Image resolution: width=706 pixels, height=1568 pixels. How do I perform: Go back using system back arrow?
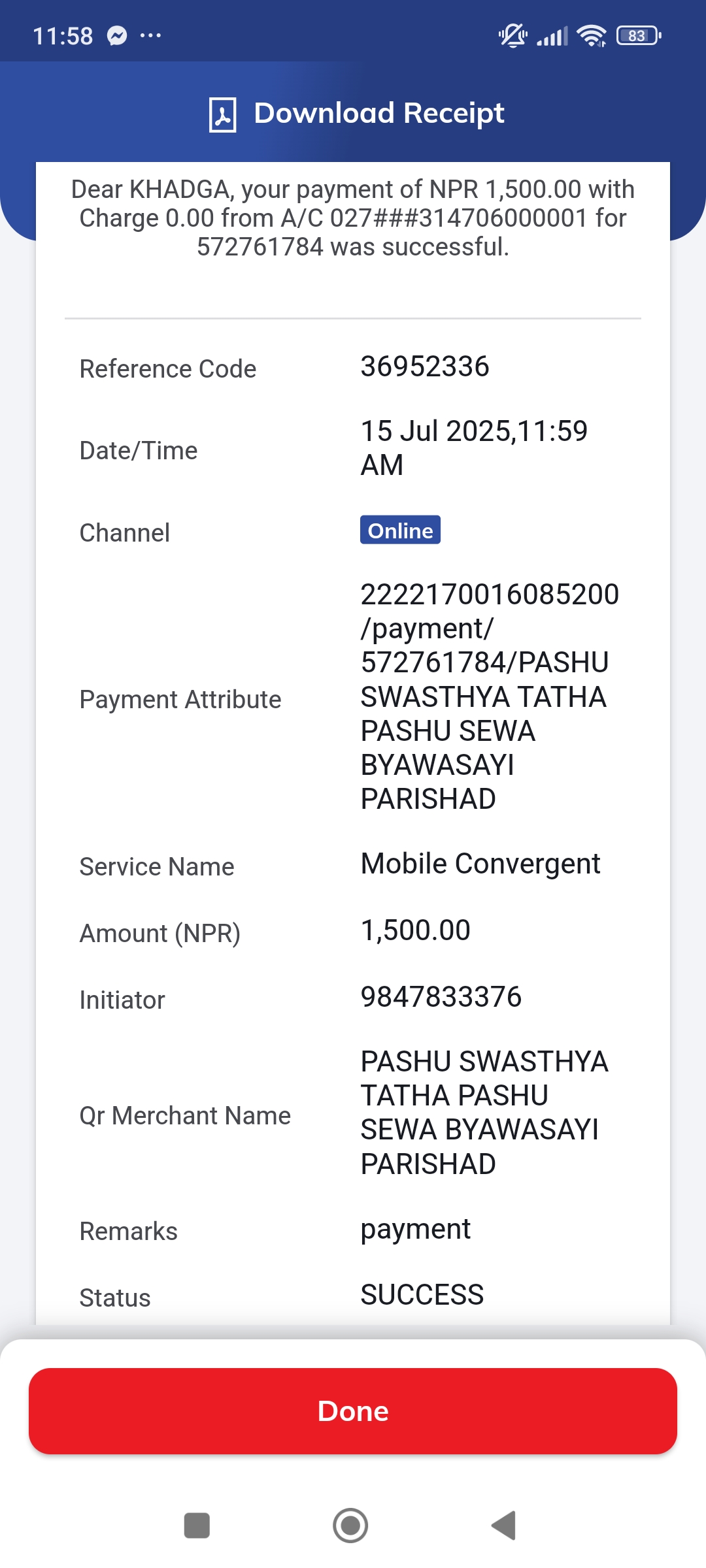[x=504, y=1526]
